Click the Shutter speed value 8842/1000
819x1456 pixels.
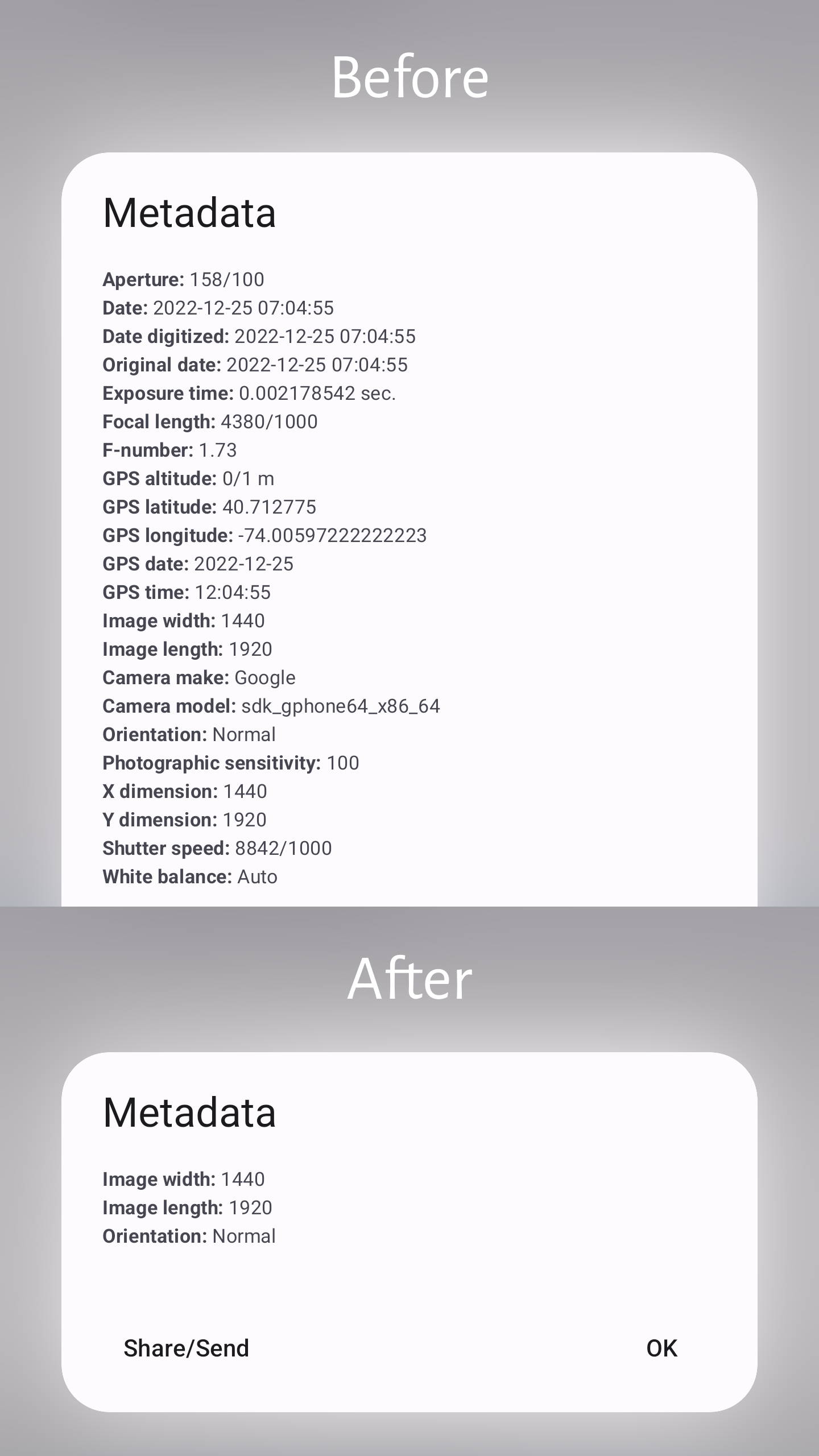pos(216,848)
